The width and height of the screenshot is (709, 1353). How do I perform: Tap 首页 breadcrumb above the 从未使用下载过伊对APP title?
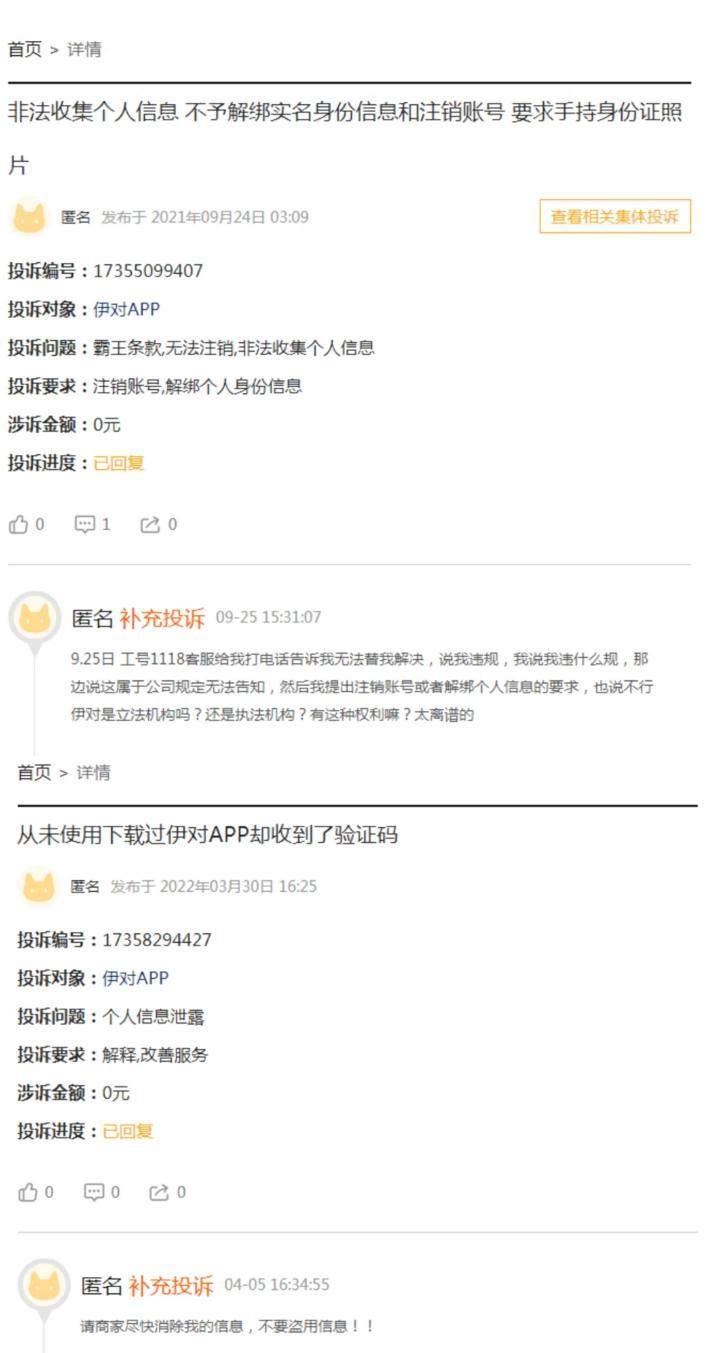pos(34,772)
